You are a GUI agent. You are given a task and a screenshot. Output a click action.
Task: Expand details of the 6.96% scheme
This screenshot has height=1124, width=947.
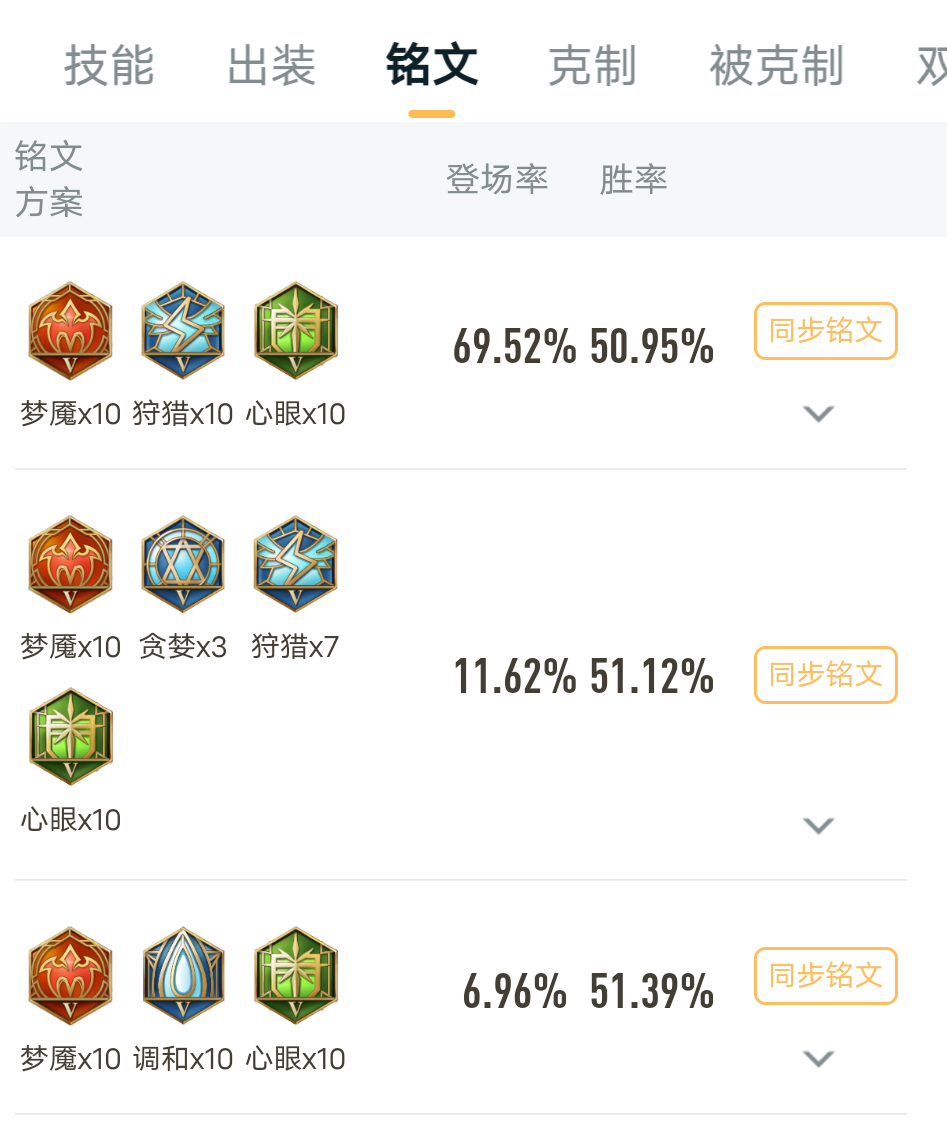819,1058
